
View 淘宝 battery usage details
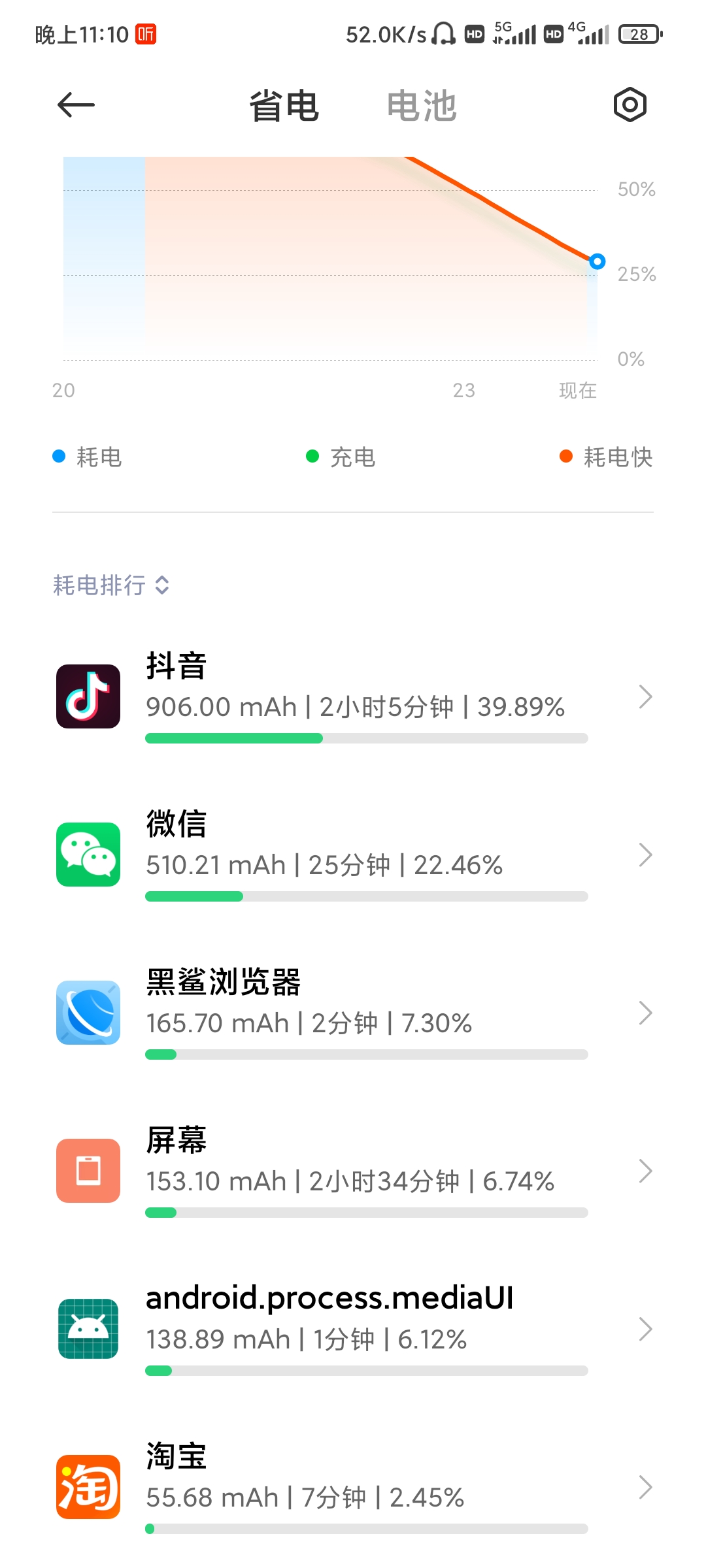pos(353,1488)
